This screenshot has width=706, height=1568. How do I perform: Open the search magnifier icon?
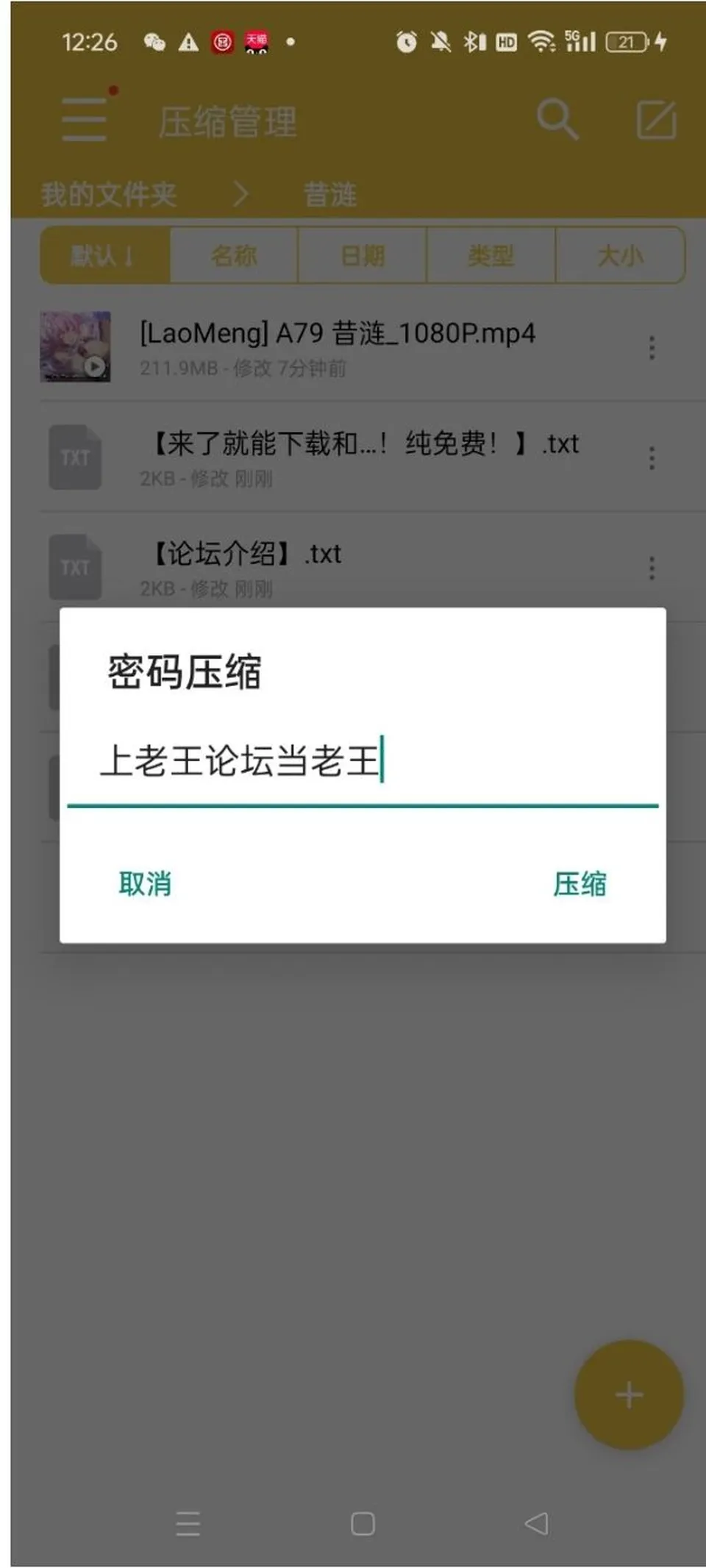557,119
